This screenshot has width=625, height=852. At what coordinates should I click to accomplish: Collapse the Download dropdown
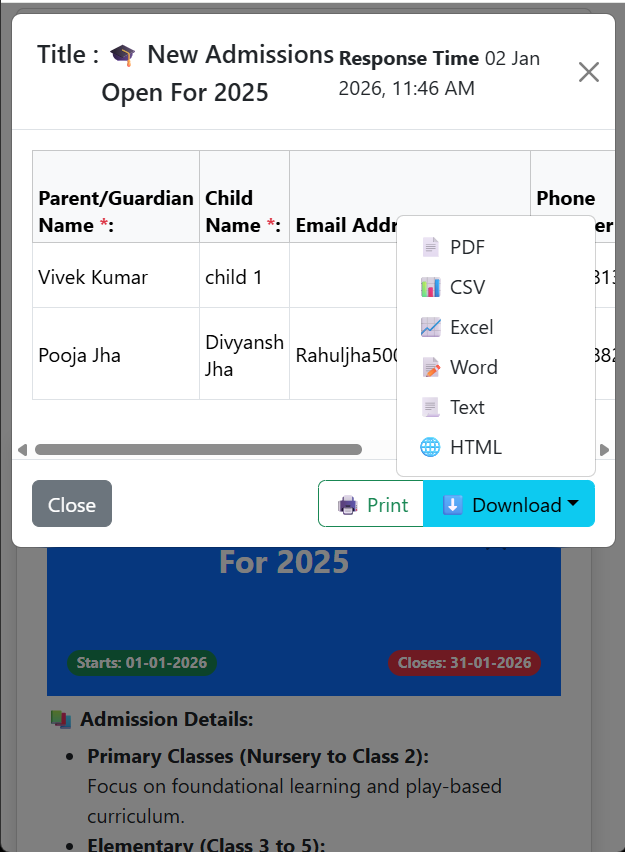(510, 504)
